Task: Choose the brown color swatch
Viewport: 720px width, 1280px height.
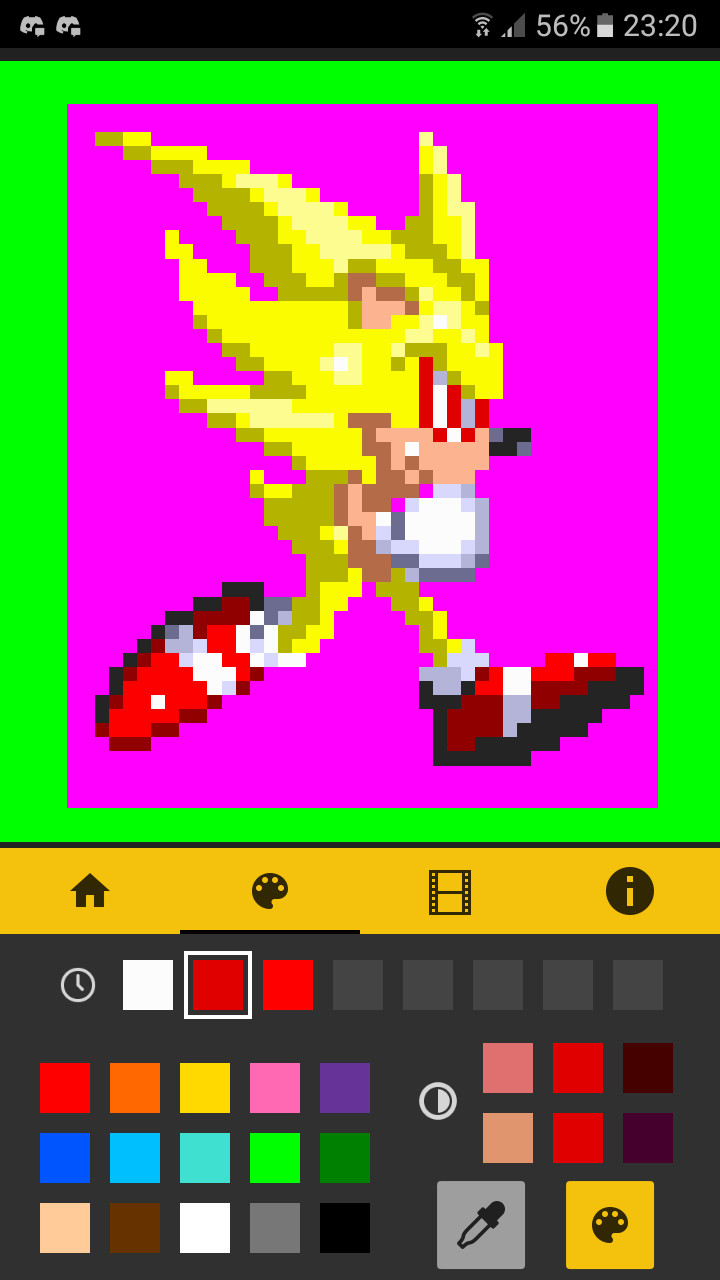Action: (x=135, y=1228)
